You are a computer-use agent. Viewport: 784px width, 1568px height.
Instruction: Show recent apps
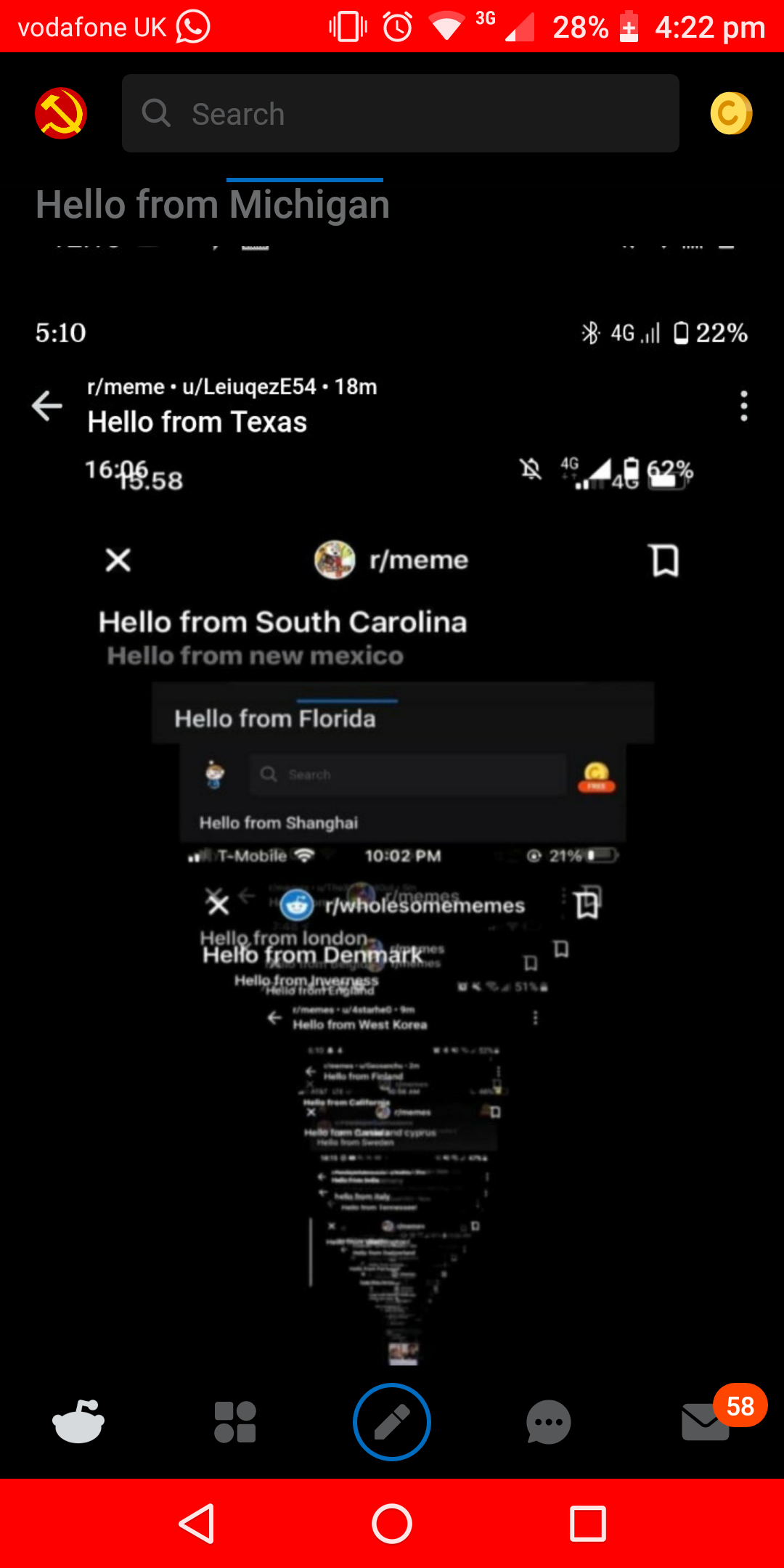click(588, 1523)
